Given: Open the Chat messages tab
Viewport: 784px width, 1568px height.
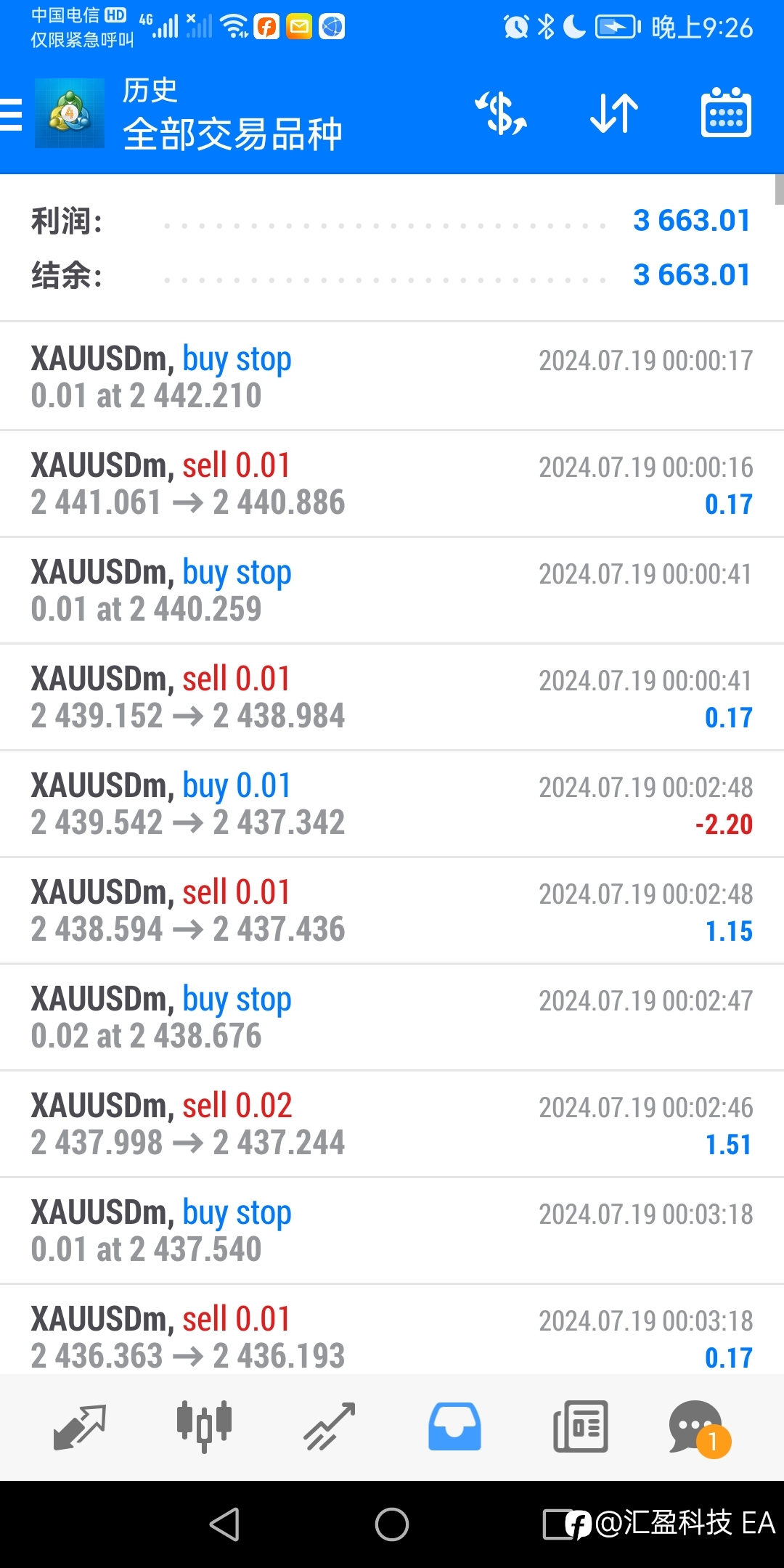Looking at the screenshot, I should (698, 1428).
